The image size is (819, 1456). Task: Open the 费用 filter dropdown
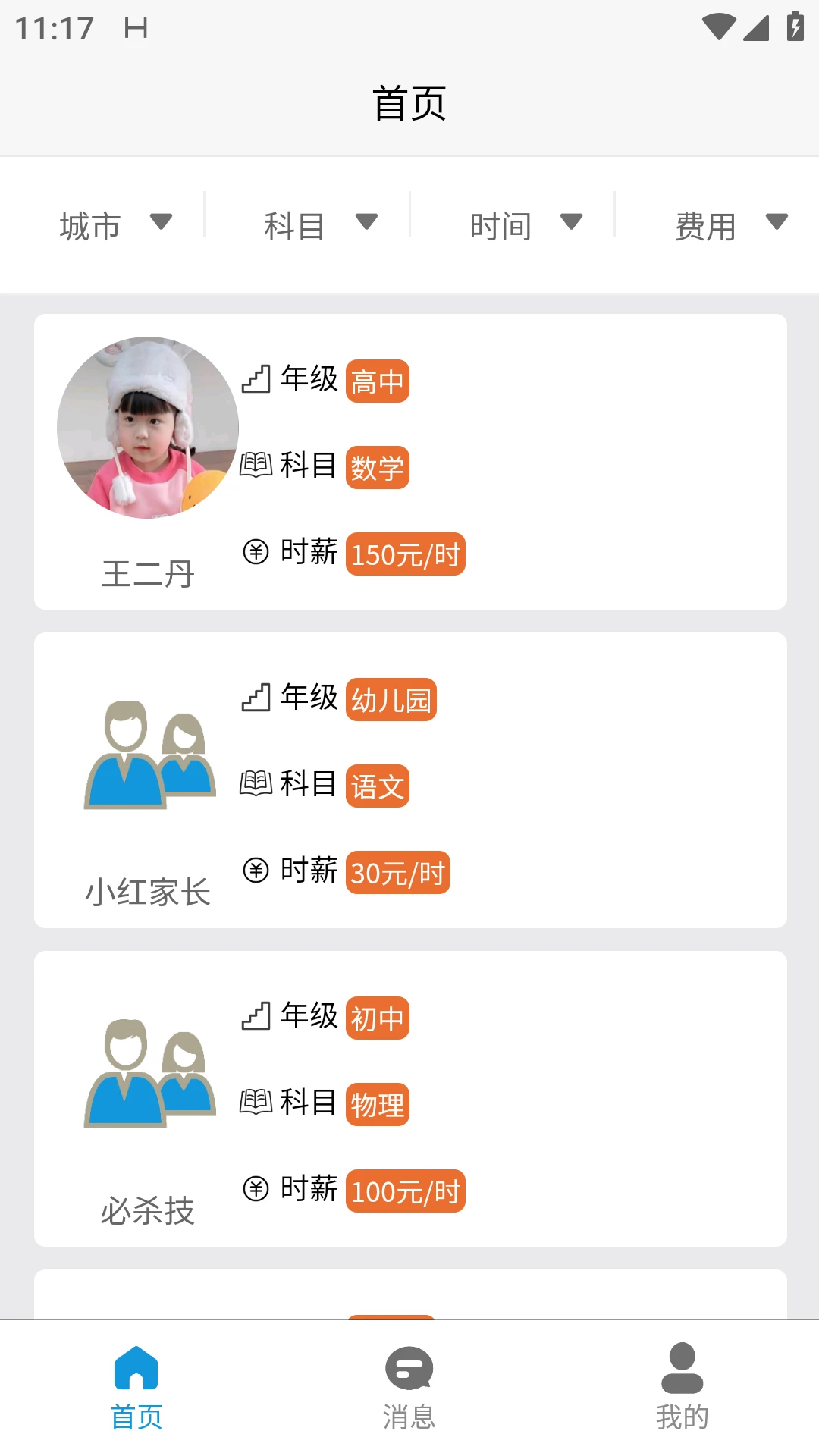pos(730,224)
